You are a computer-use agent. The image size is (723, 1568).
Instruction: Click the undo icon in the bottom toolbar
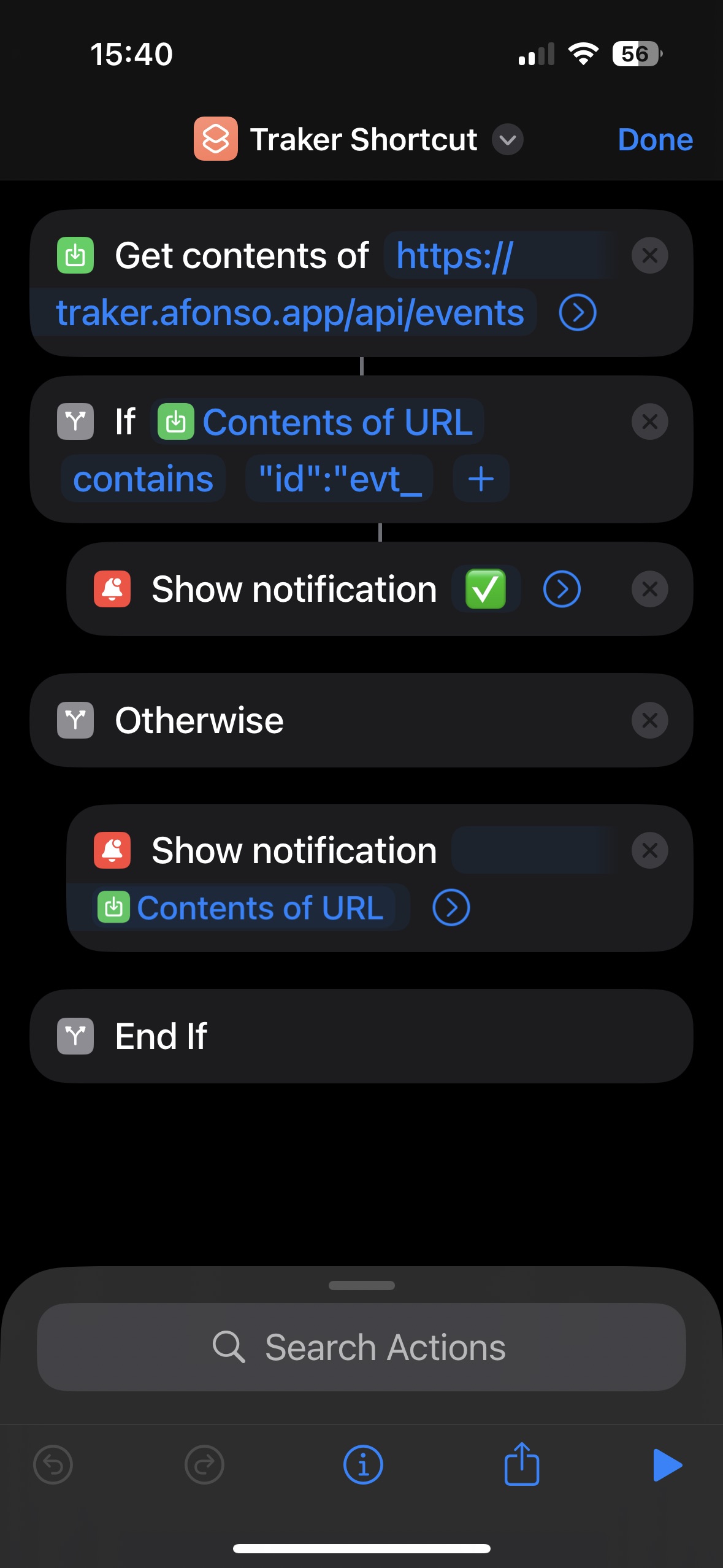coord(53,1466)
